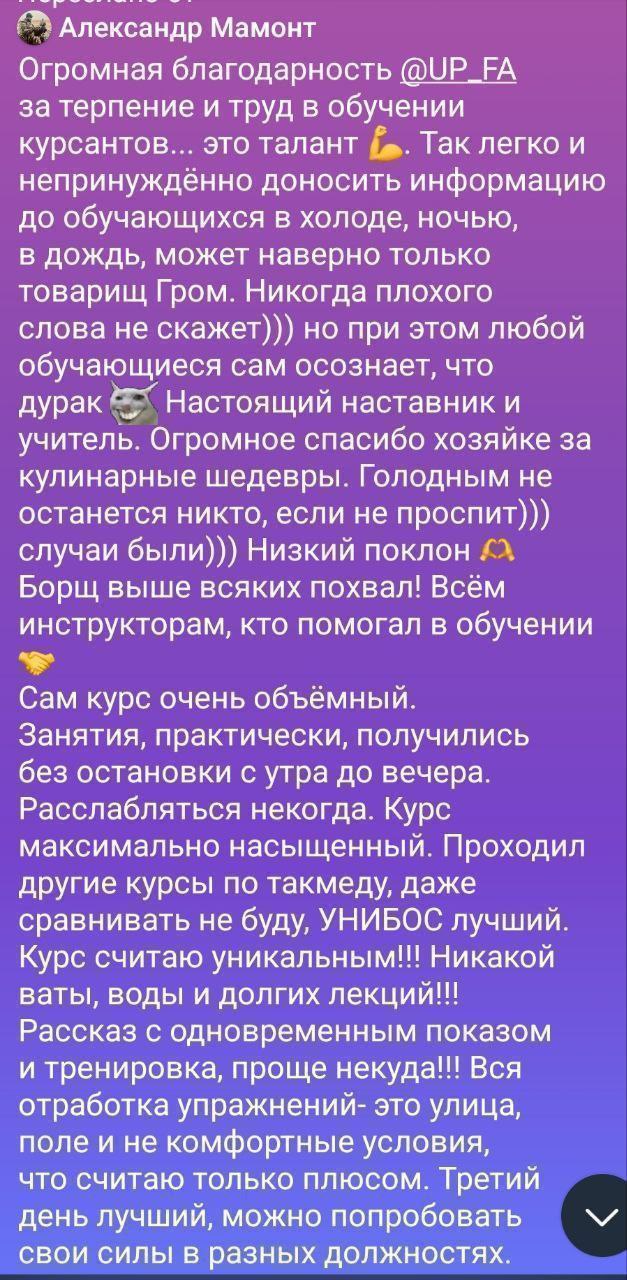
Task: Jump to the bottom with the down arrow button
Action: 600,1216
